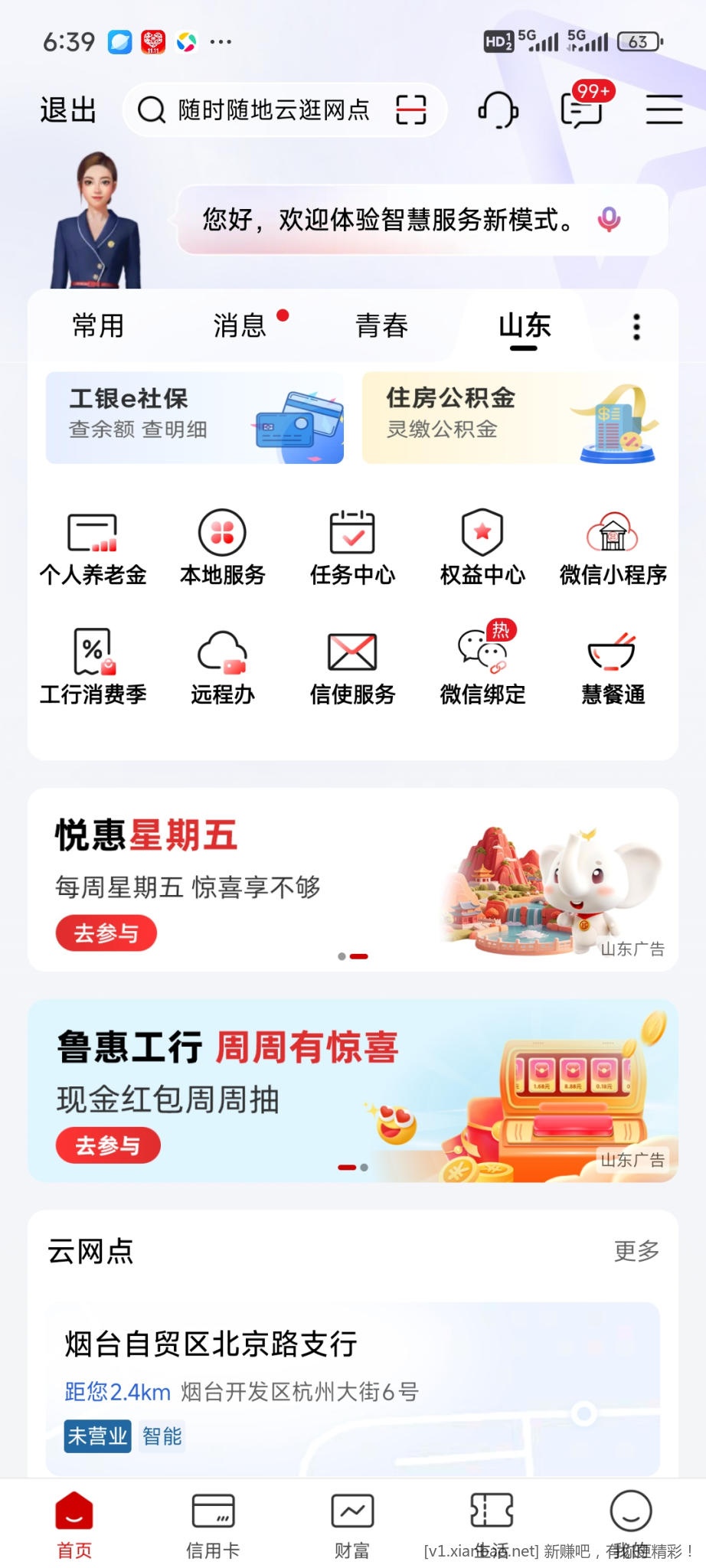This screenshot has height=1568, width=706.
Task: Tap 去参与 on 悦惠星期五 banner
Action: (x=106, y=933)
